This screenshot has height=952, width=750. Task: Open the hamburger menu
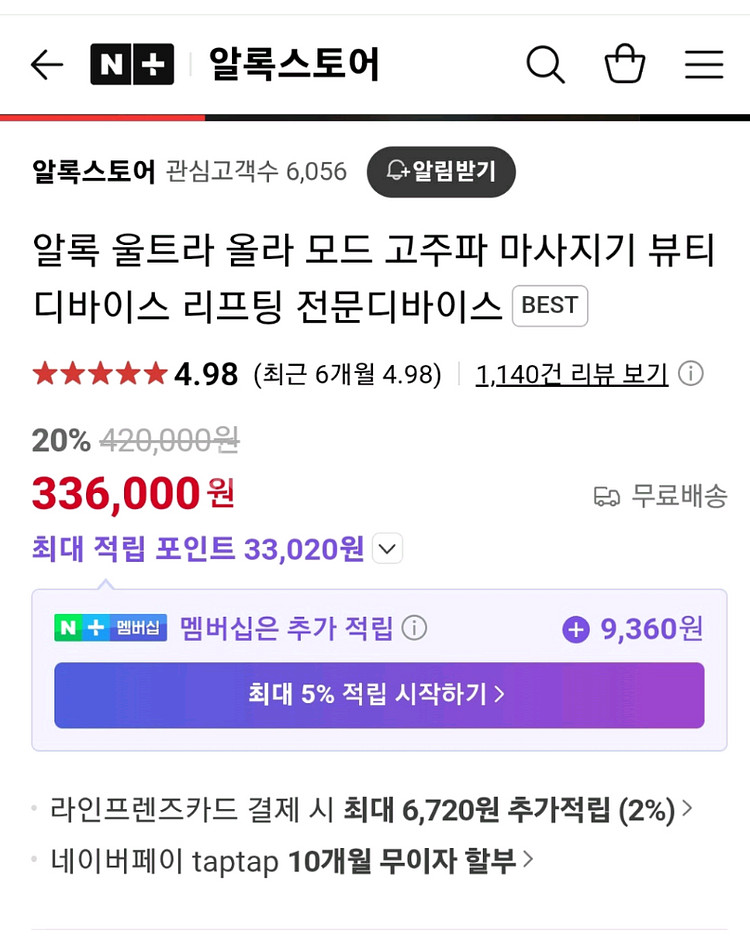click(x=704, y=66)
